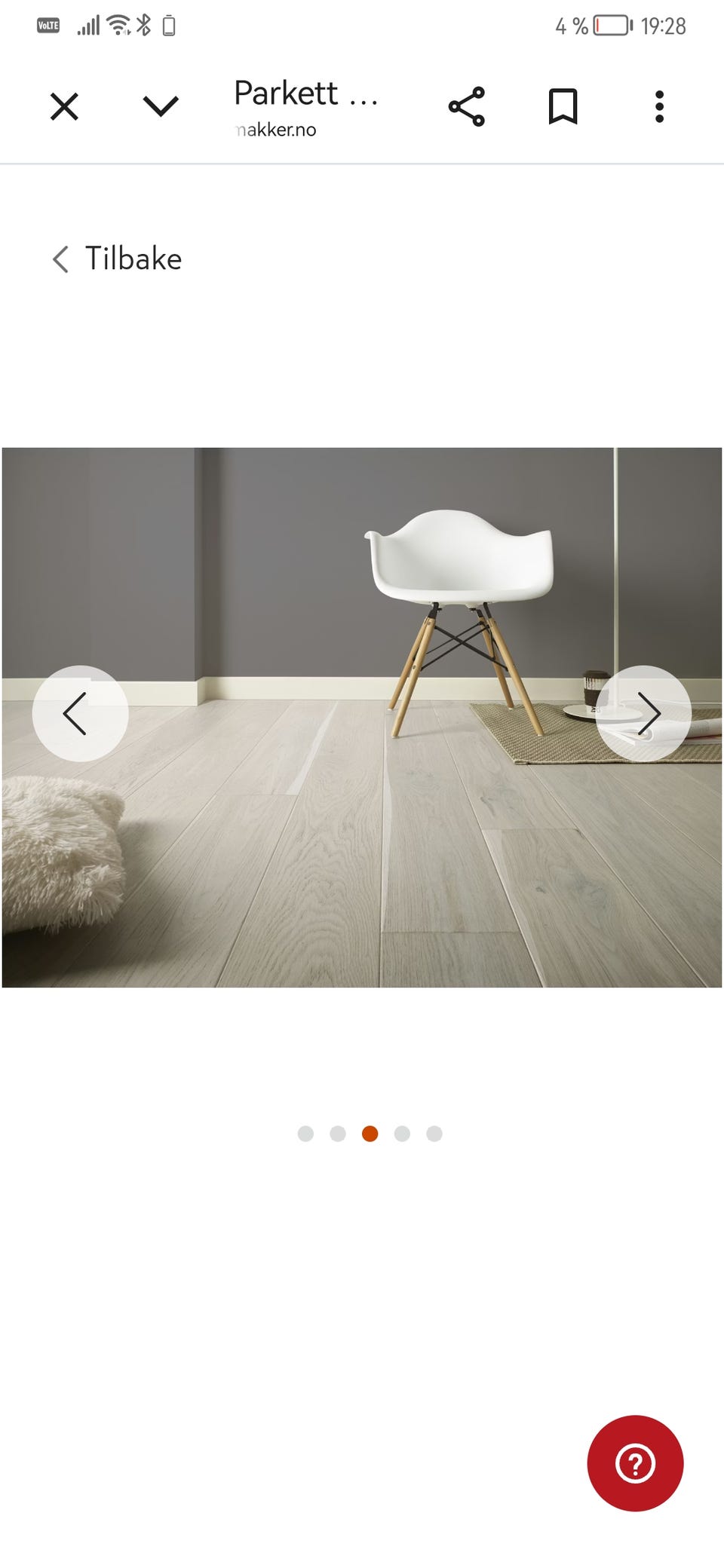Jump to the first carousel image dot

tap(306, 1133)
